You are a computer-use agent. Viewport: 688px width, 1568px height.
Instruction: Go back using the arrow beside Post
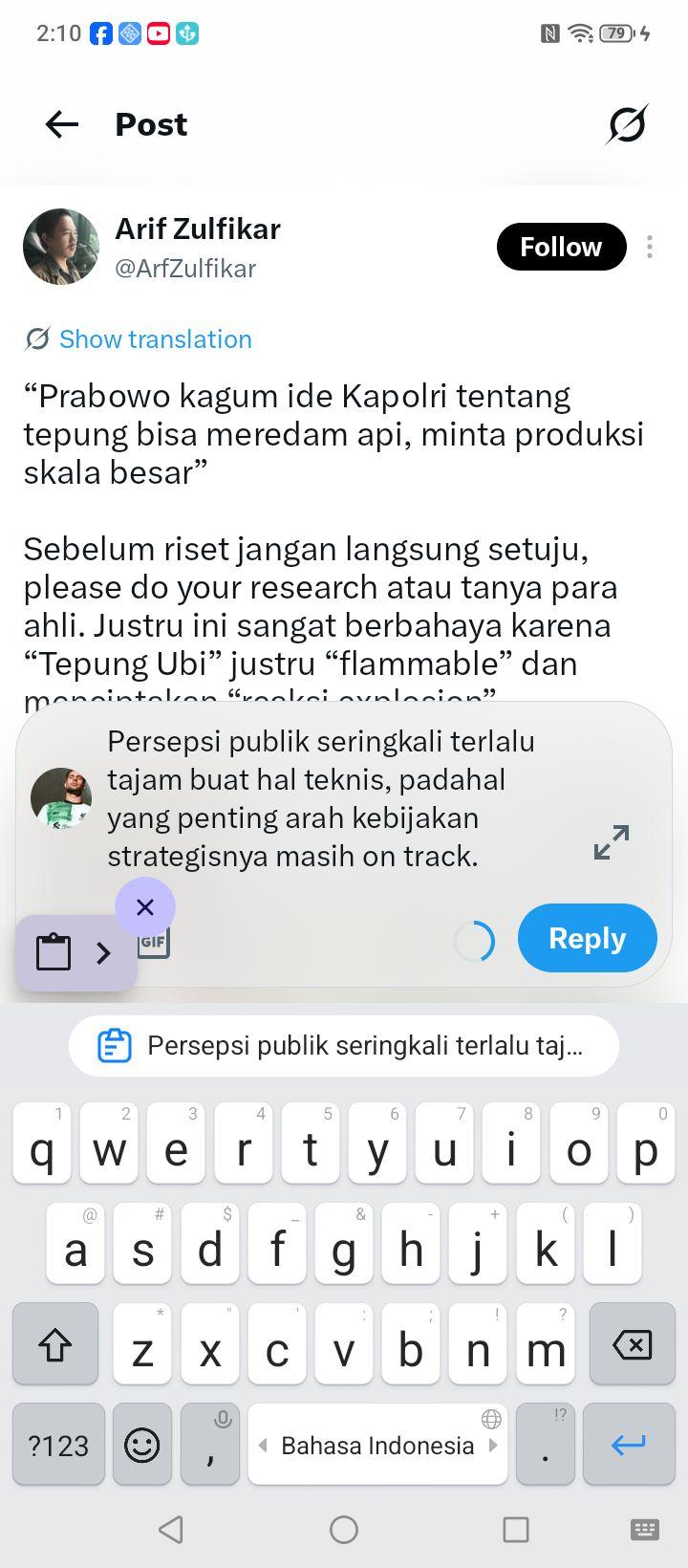62,124
